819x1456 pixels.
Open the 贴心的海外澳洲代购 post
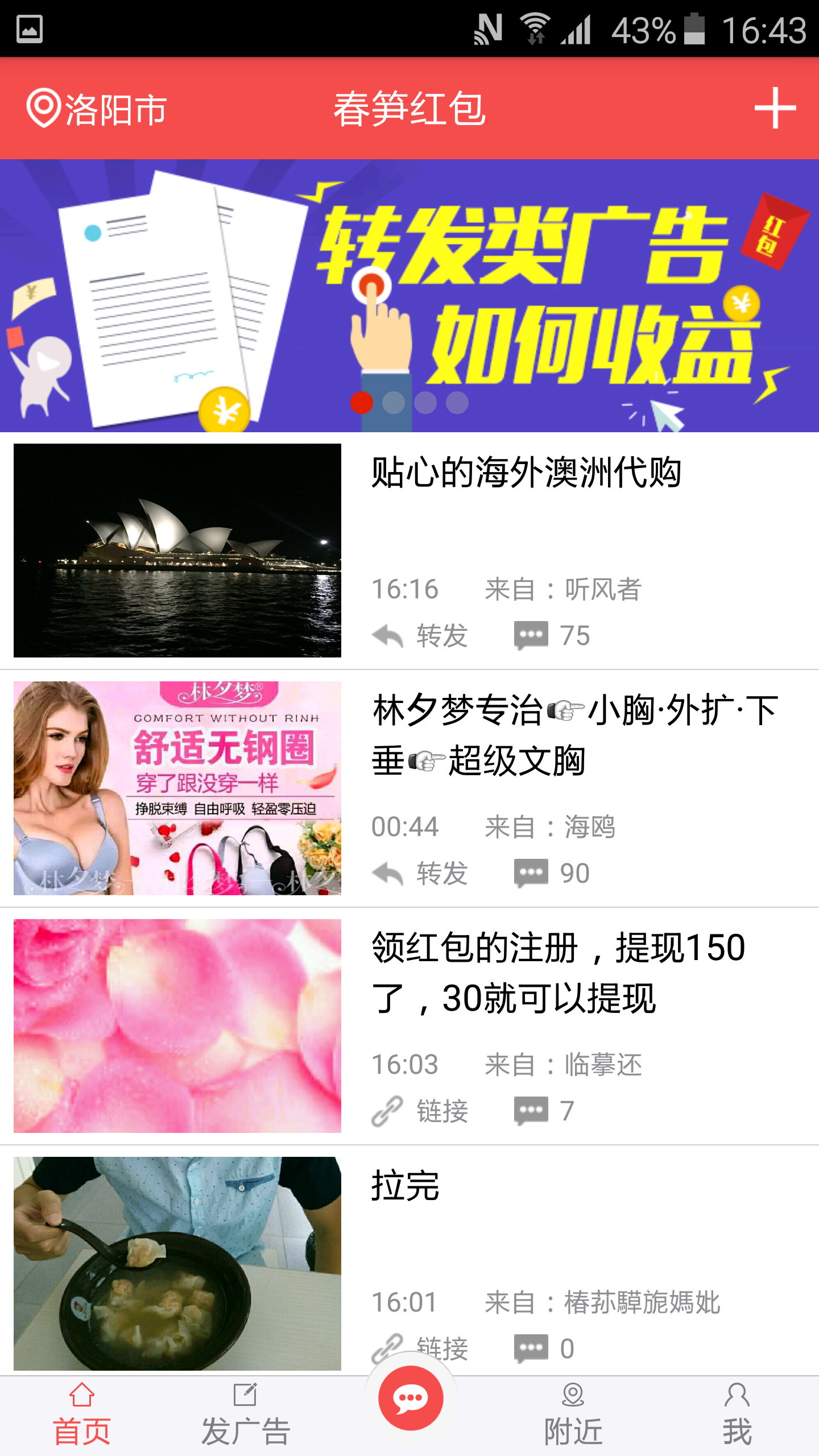click(x=526, y=473)
